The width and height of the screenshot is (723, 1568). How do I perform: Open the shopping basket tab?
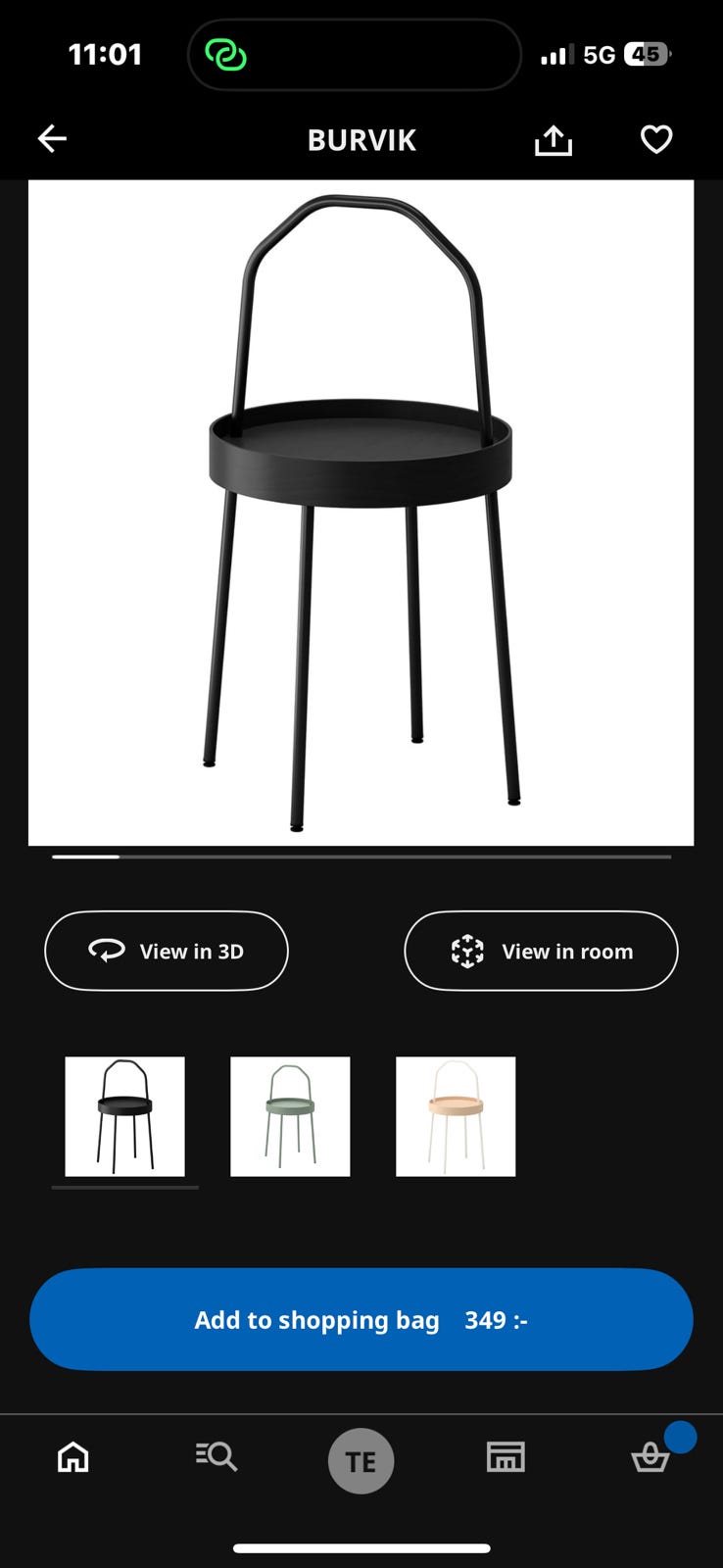[651, 1457]
